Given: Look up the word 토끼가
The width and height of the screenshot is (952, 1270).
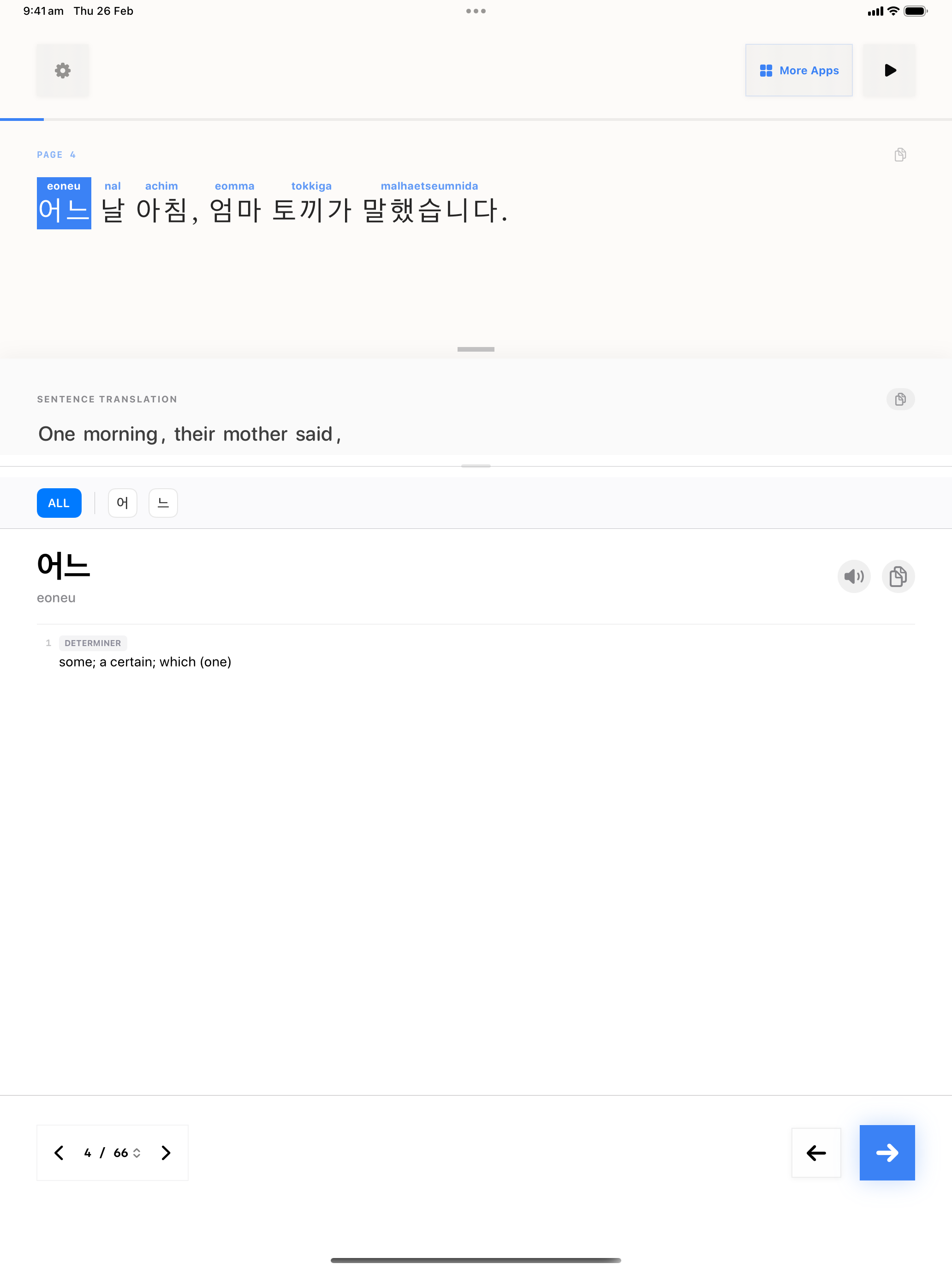Looking at the screenshot, I should (x=311, y=210).
